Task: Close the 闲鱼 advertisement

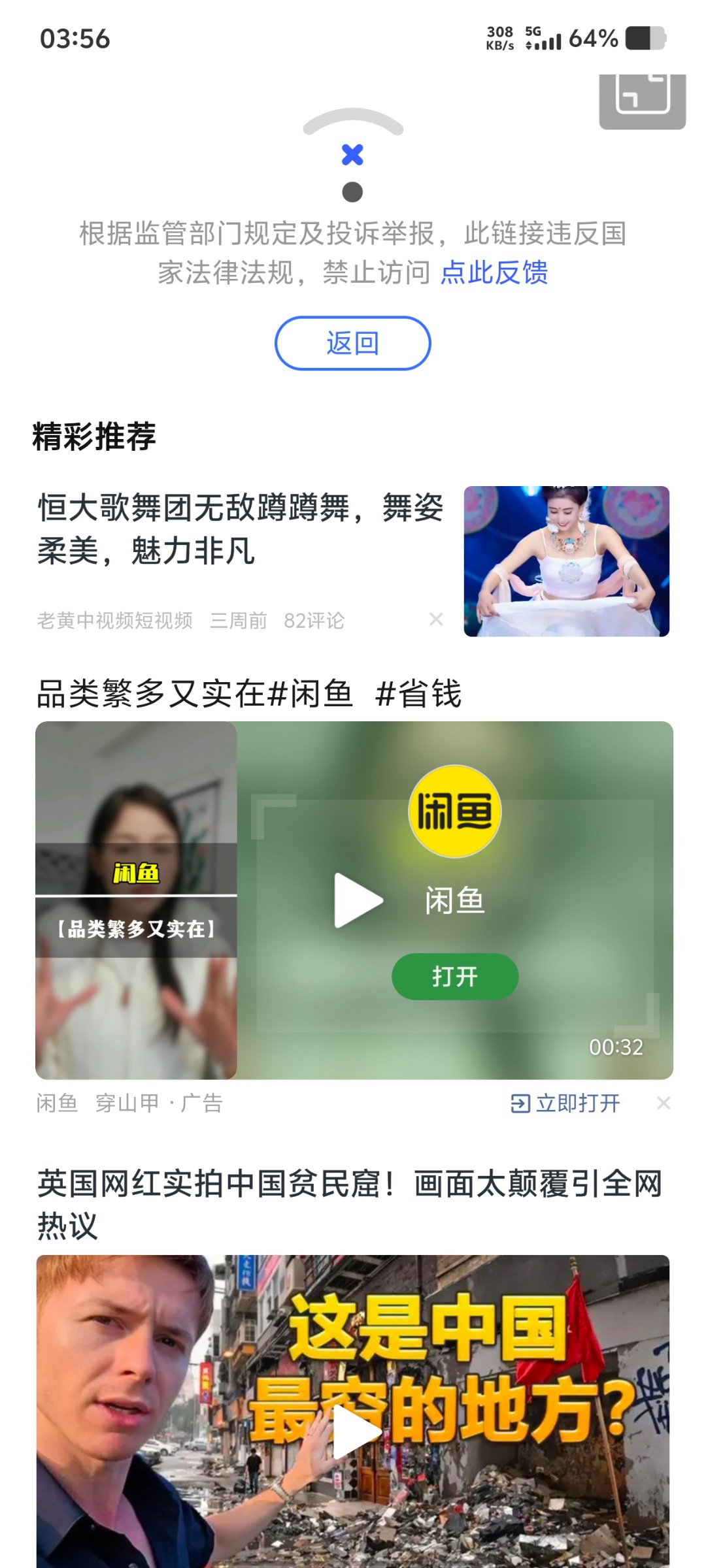Action: 664,1103
